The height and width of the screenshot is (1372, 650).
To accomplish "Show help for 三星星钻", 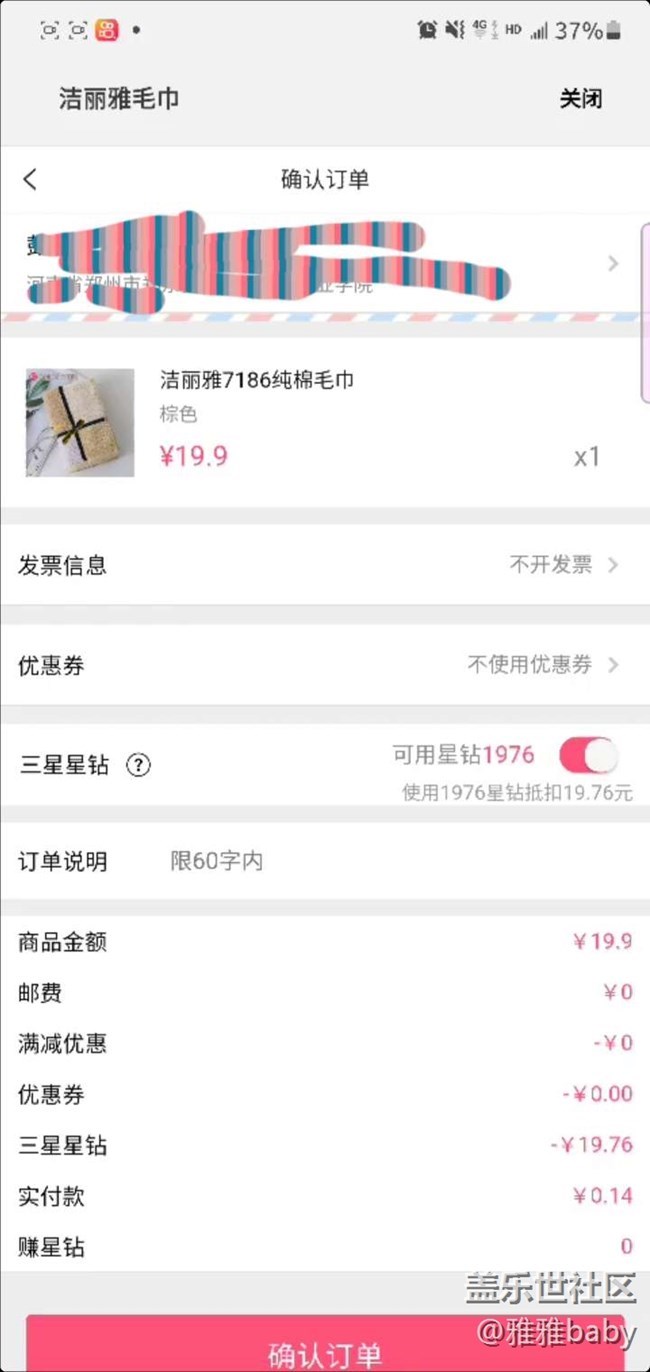I will pyautogui.click(x=138, y=766).
